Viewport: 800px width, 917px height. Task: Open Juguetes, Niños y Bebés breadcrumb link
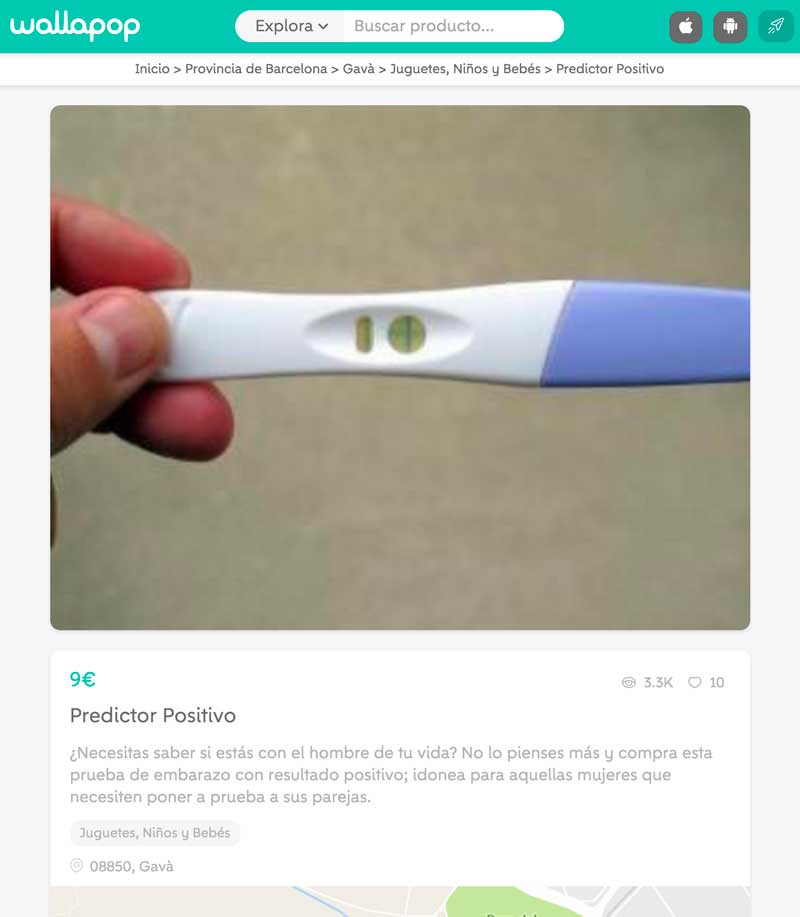[465, 69]
